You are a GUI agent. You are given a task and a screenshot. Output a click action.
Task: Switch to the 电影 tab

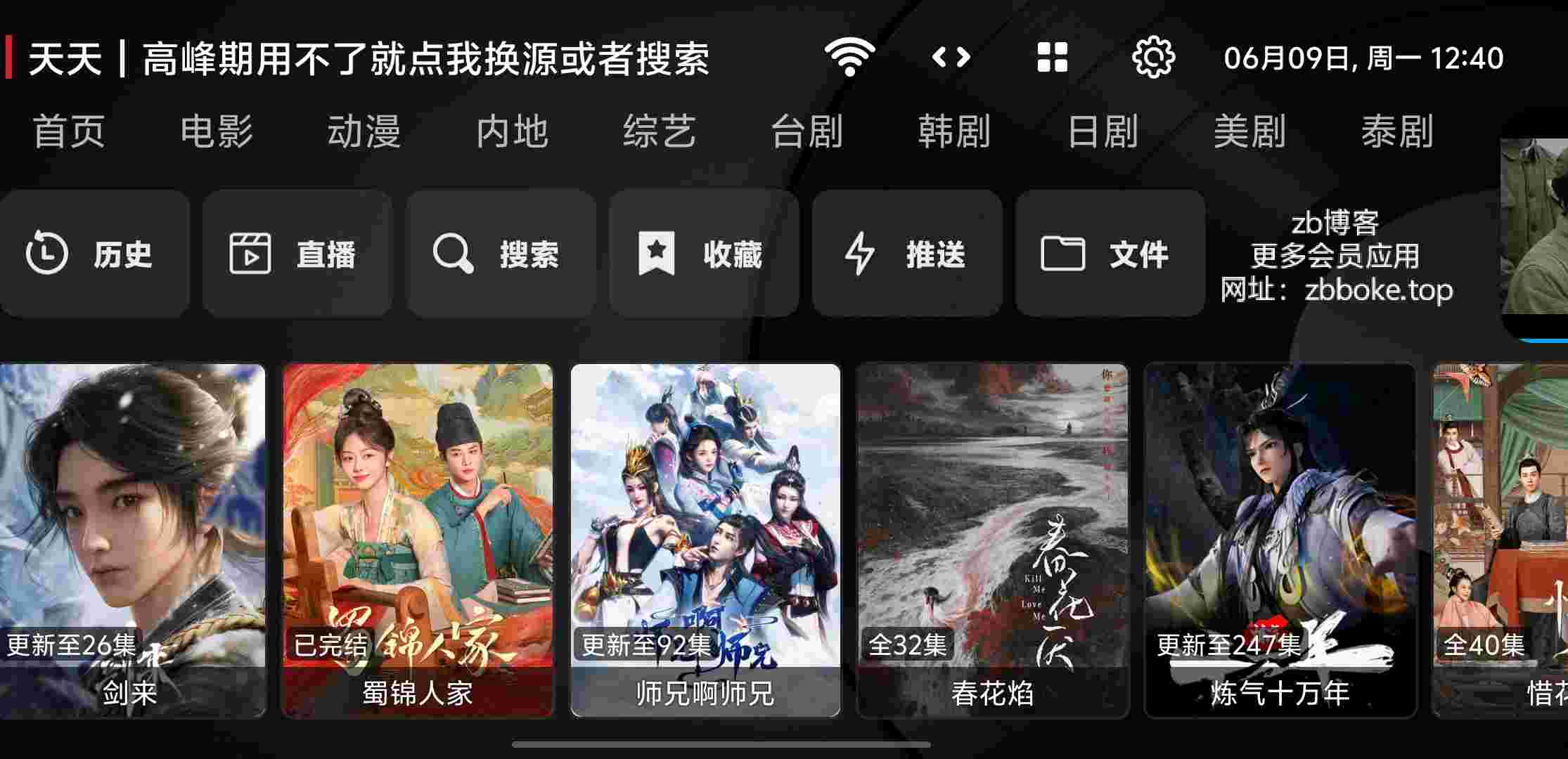tap(217, 131)
